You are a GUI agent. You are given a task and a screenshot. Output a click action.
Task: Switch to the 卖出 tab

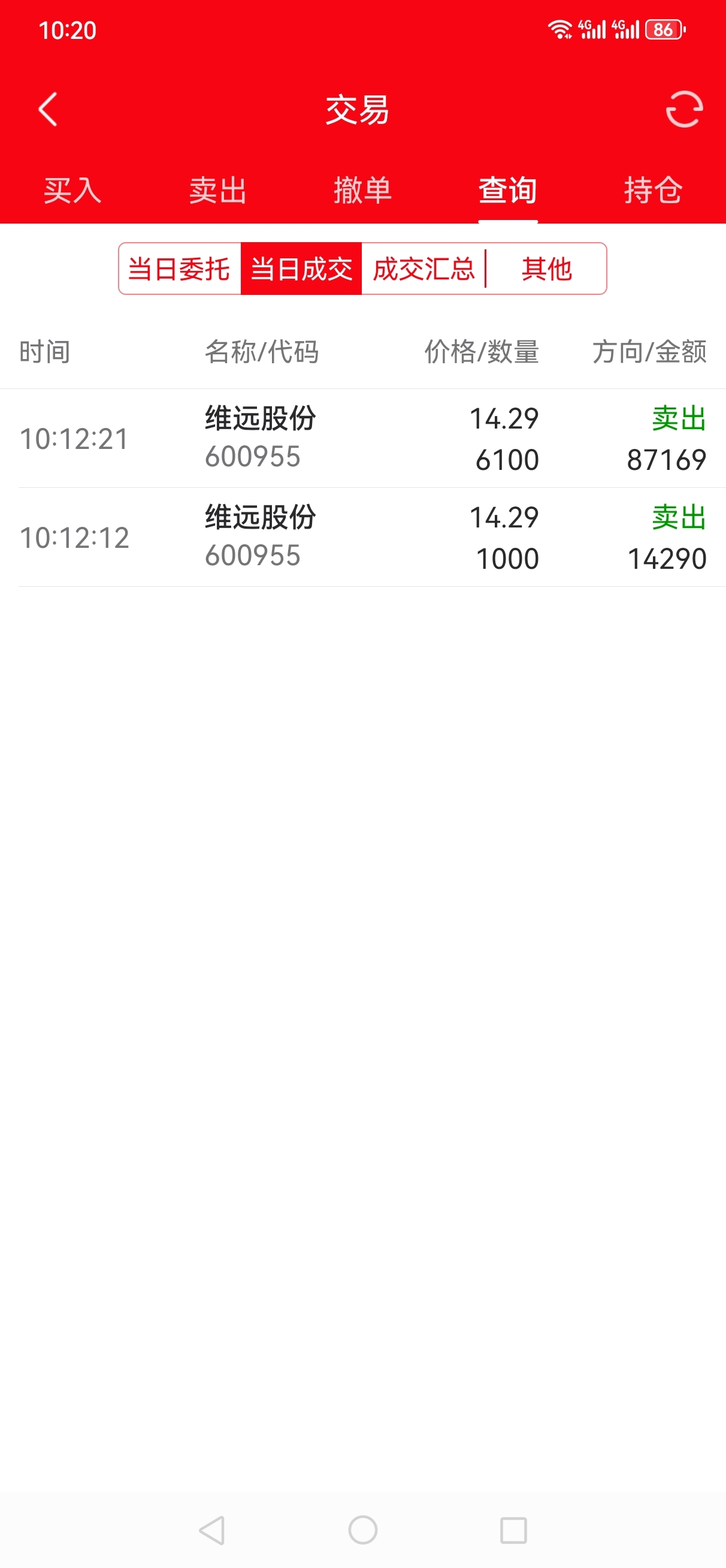[217, 191]
